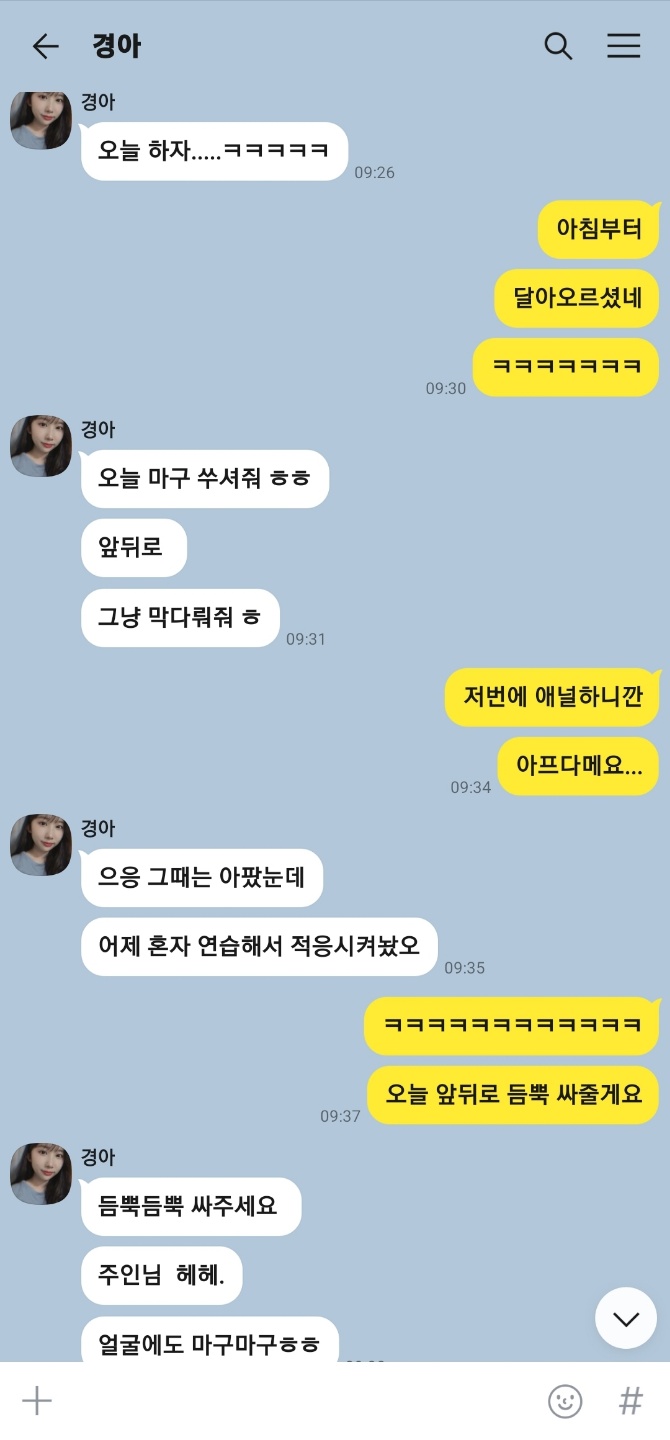Open the plus attachment menu
This screenshot has width=670, height=1440.
tap(37, 1401)
